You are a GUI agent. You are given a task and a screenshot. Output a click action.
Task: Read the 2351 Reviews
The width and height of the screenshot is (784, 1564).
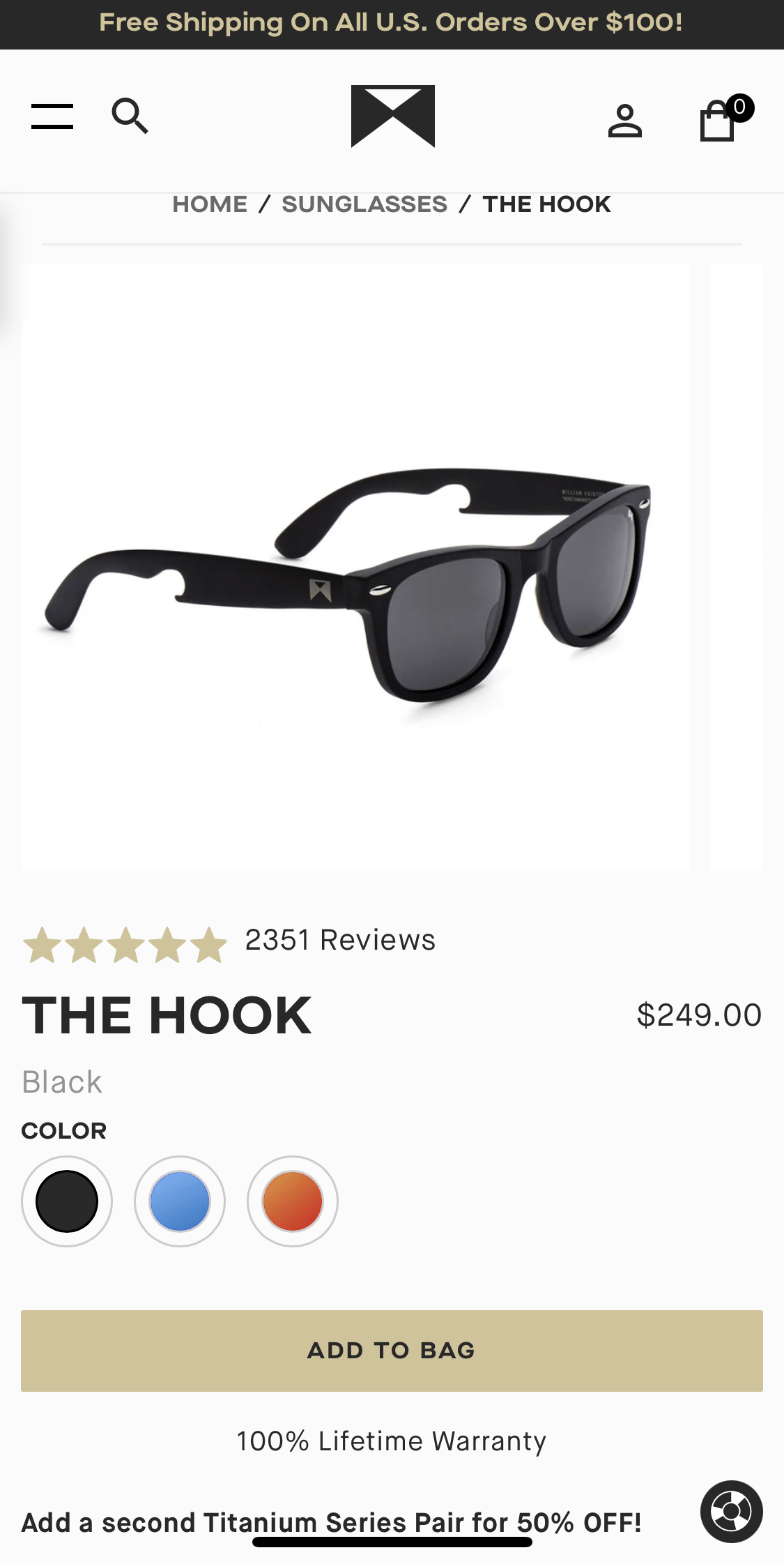[x=340, y=940]
